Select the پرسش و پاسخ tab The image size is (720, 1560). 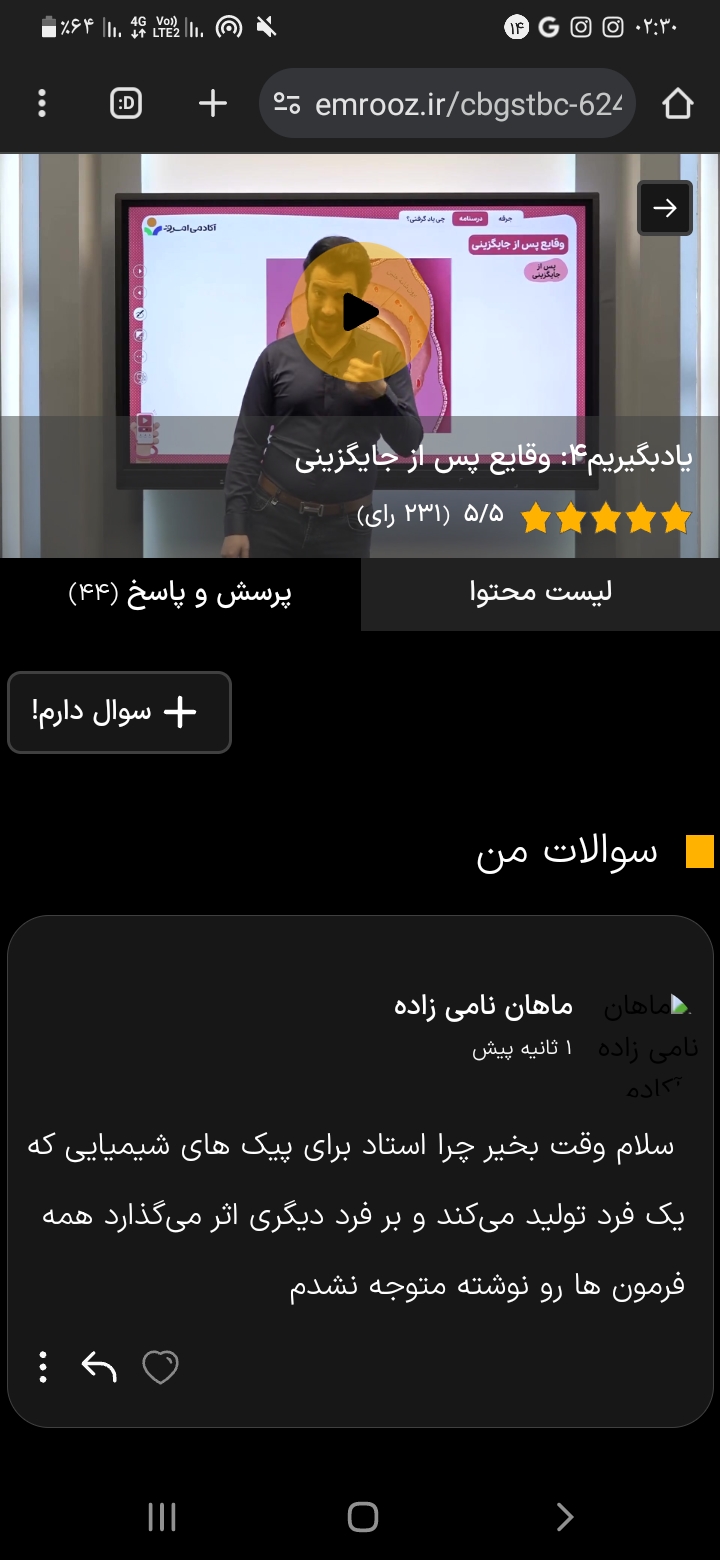pyautogui.click(x=180, y=593)
